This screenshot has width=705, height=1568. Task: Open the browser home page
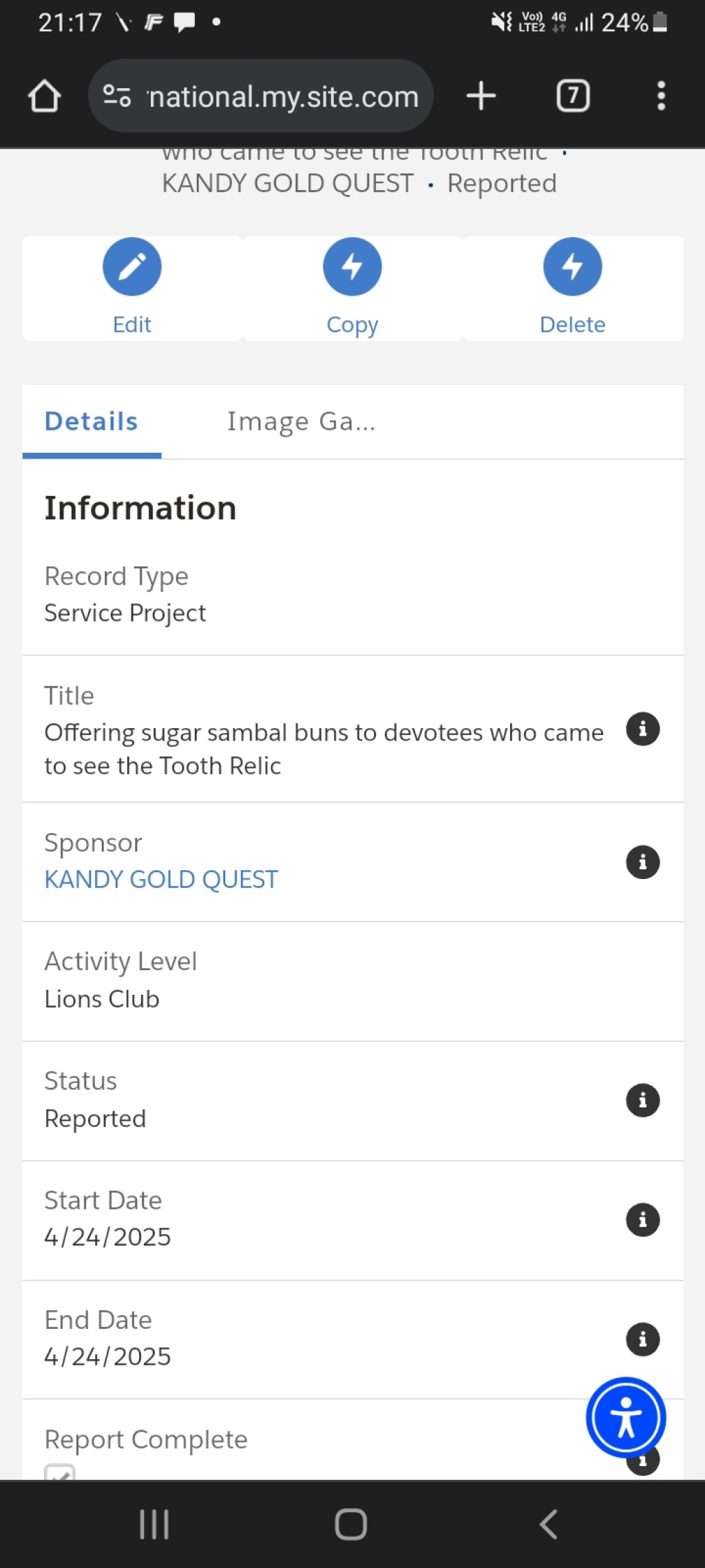point(44,96)
